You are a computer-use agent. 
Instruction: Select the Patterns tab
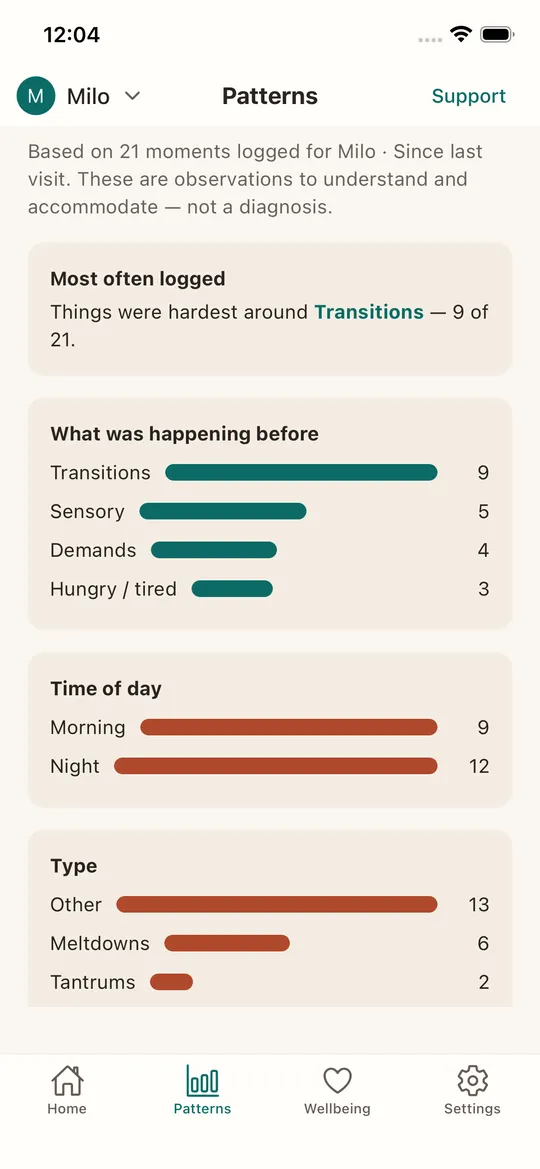point(202,1089)
